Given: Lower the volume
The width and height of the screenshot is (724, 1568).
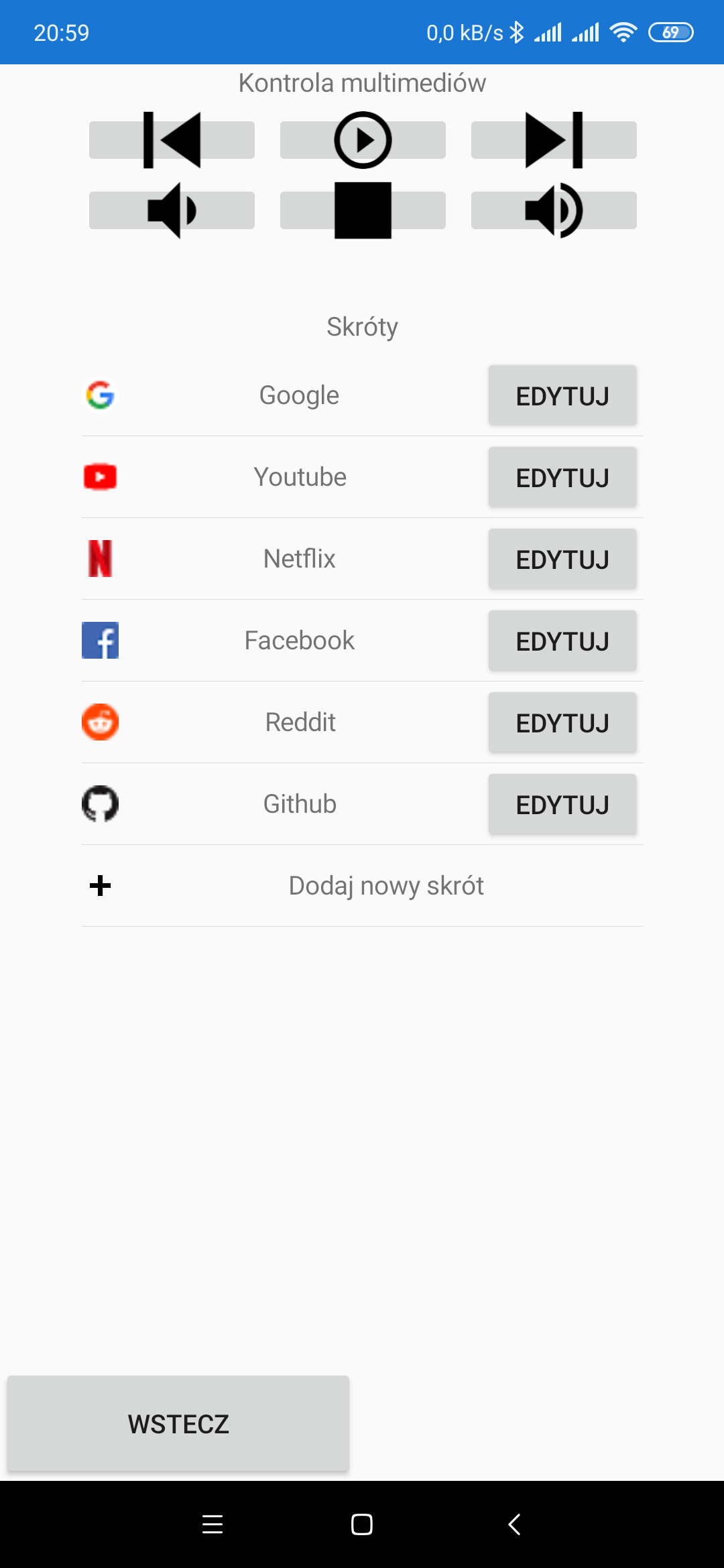Looking at the screenshot, I should coord(172,210).
